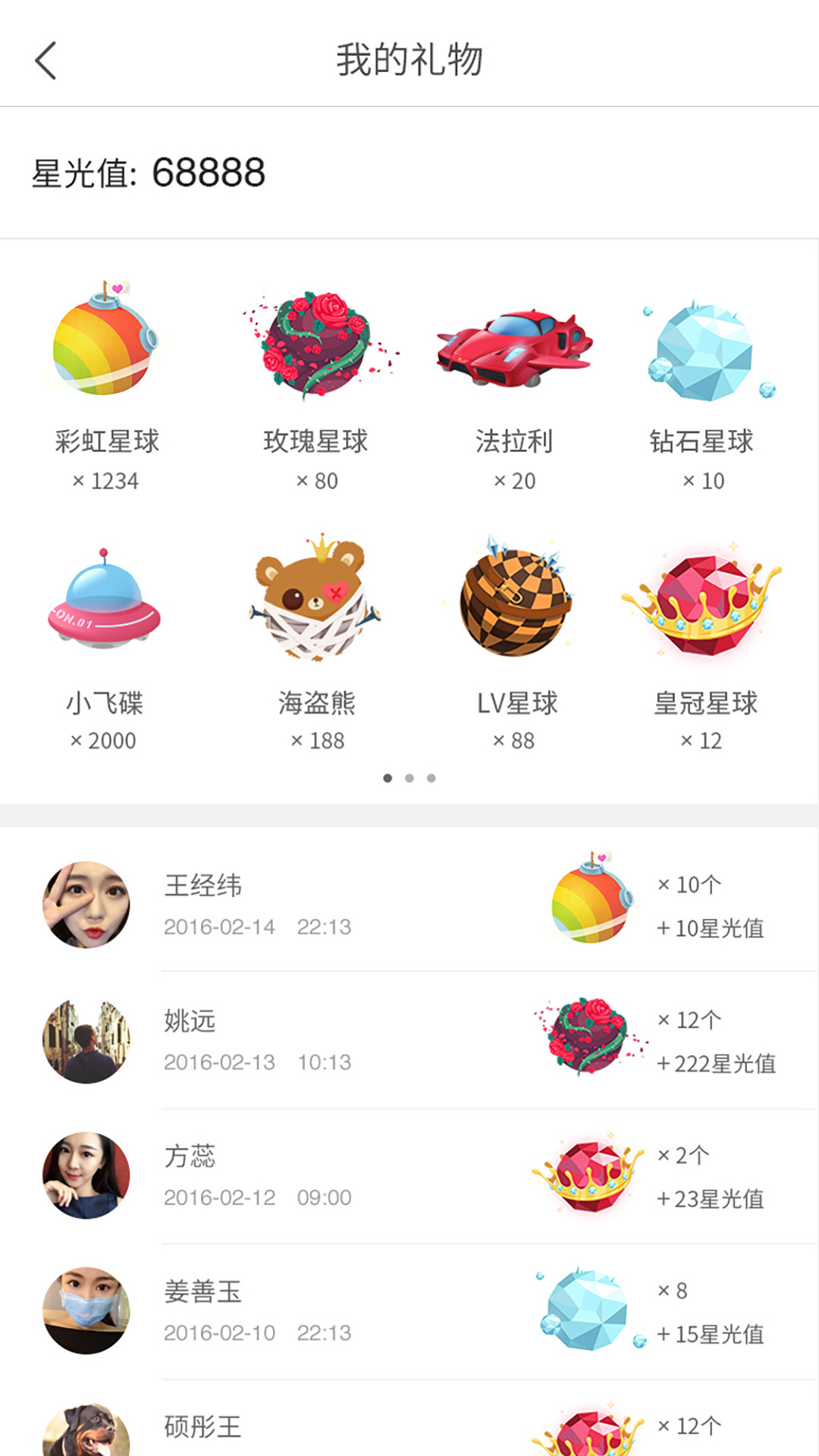This screenshot has height=1456, width=819.
Task: Tap the gift grid page indicator dots
Action: 409,778
